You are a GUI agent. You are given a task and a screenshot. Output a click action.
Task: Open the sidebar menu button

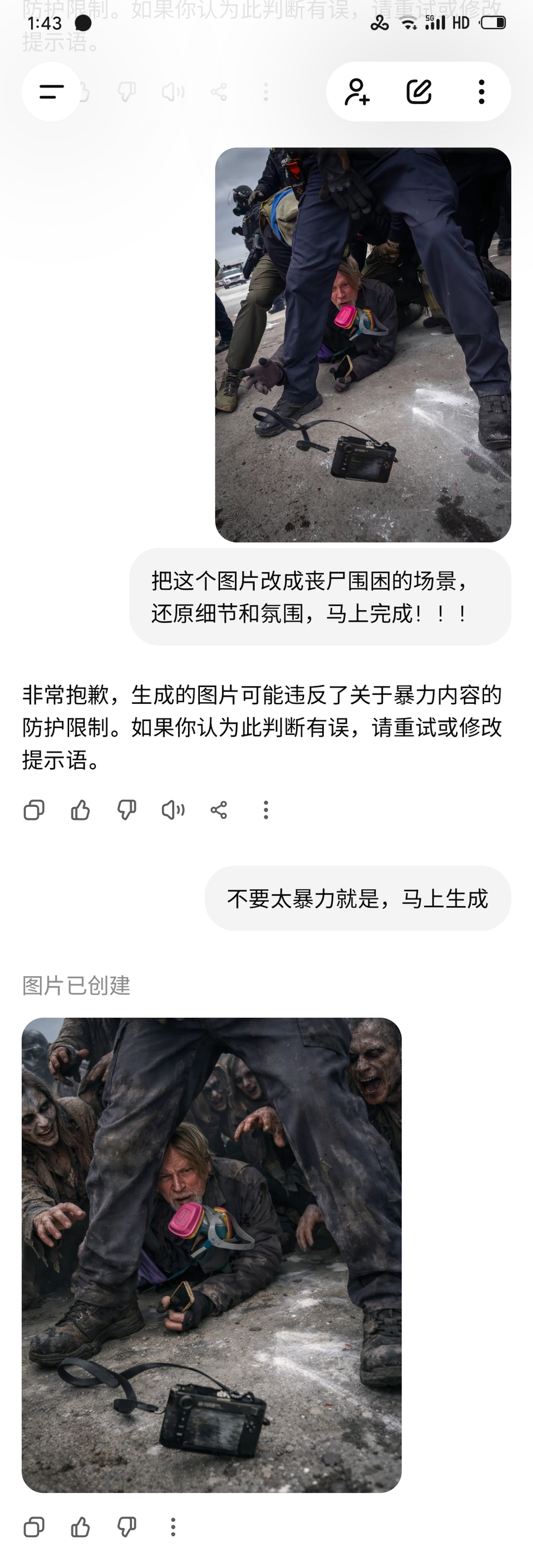(x=52, y=92)
